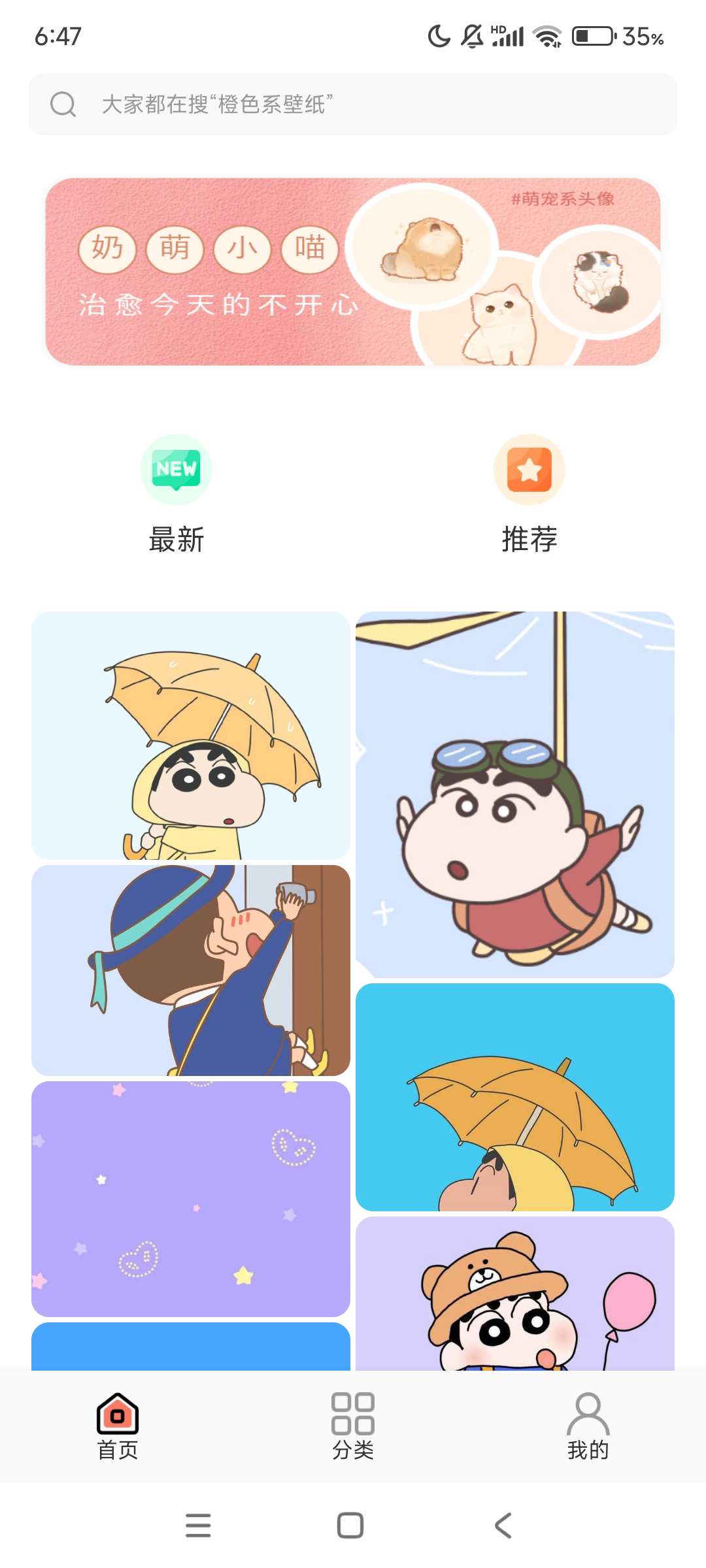Go to the 我的 profile tab
The image size is (706, 1568).
(x=588, y=1426)
